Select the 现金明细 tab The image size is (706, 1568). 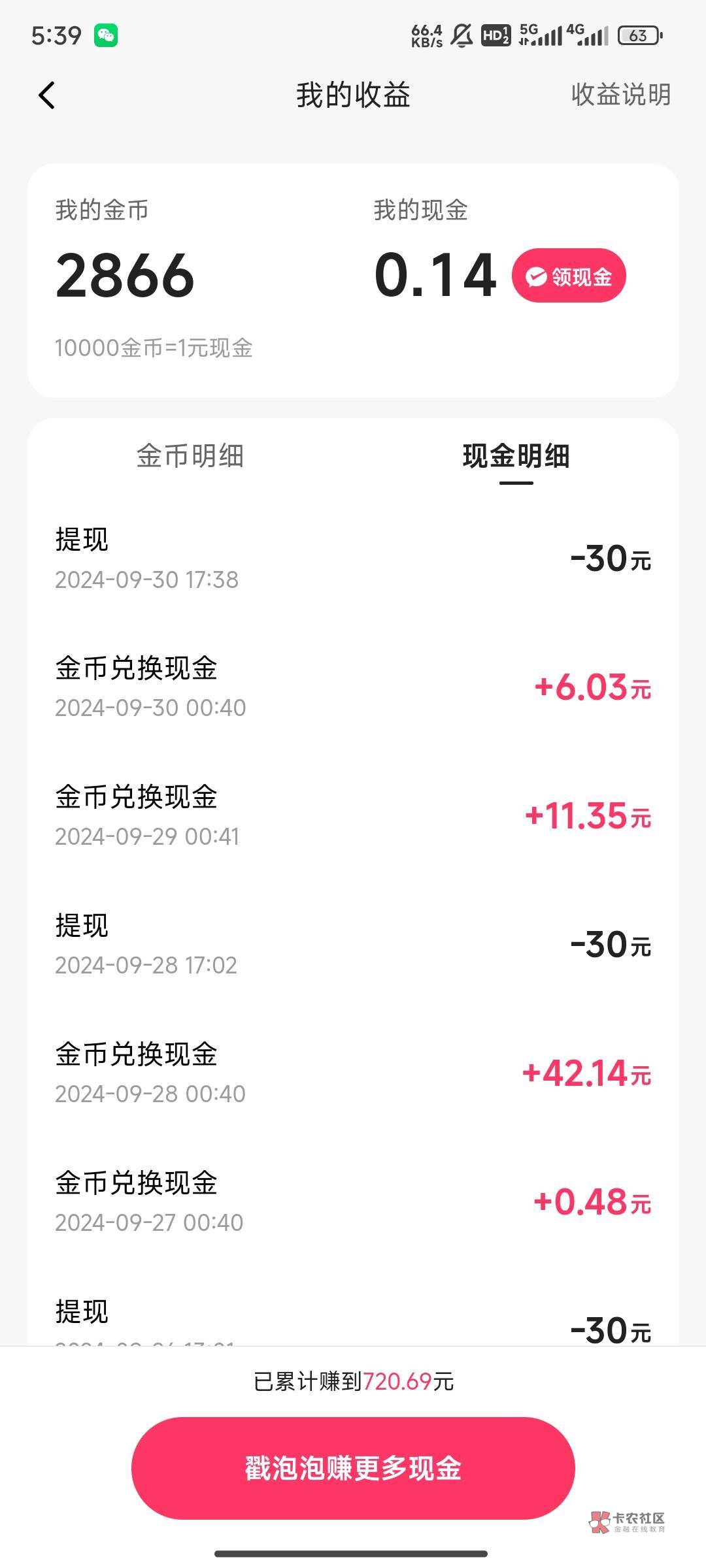click(x=516, y=456)
